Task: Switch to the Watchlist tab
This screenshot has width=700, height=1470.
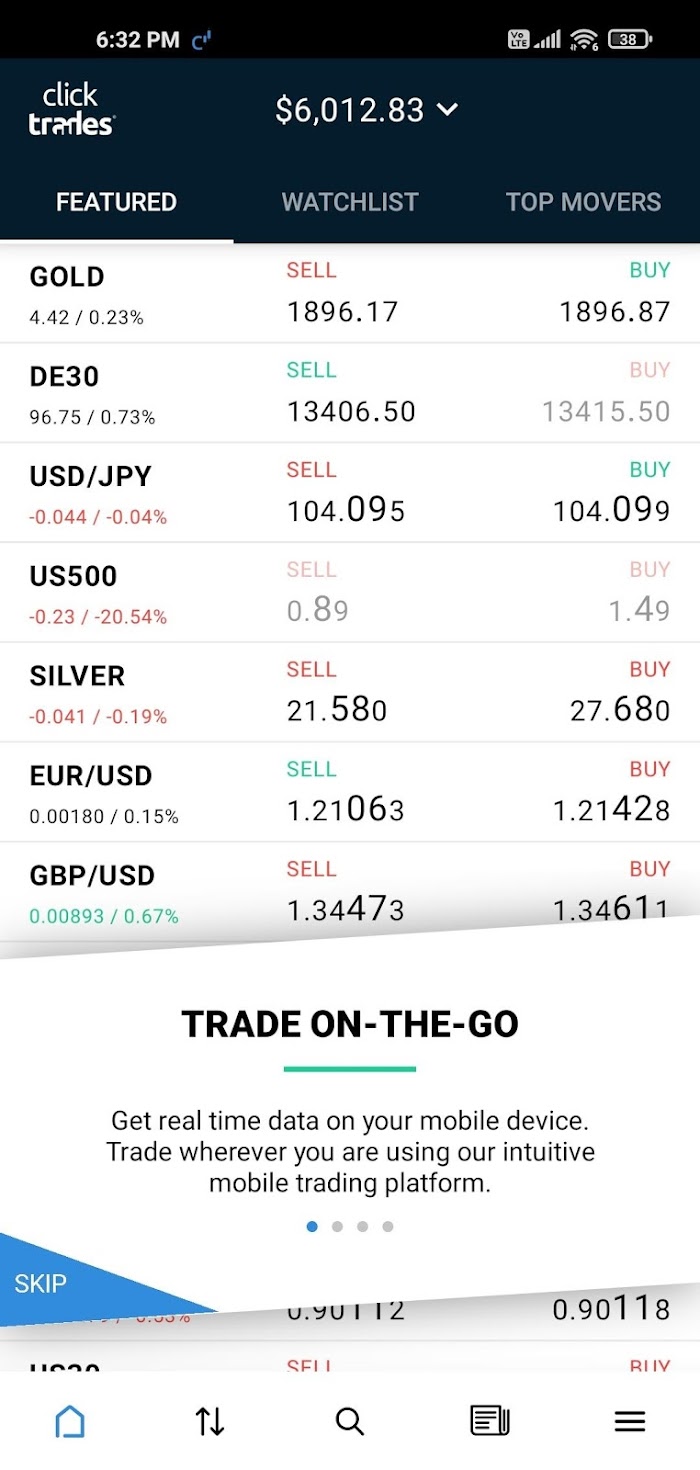Action: coord(350,202)
